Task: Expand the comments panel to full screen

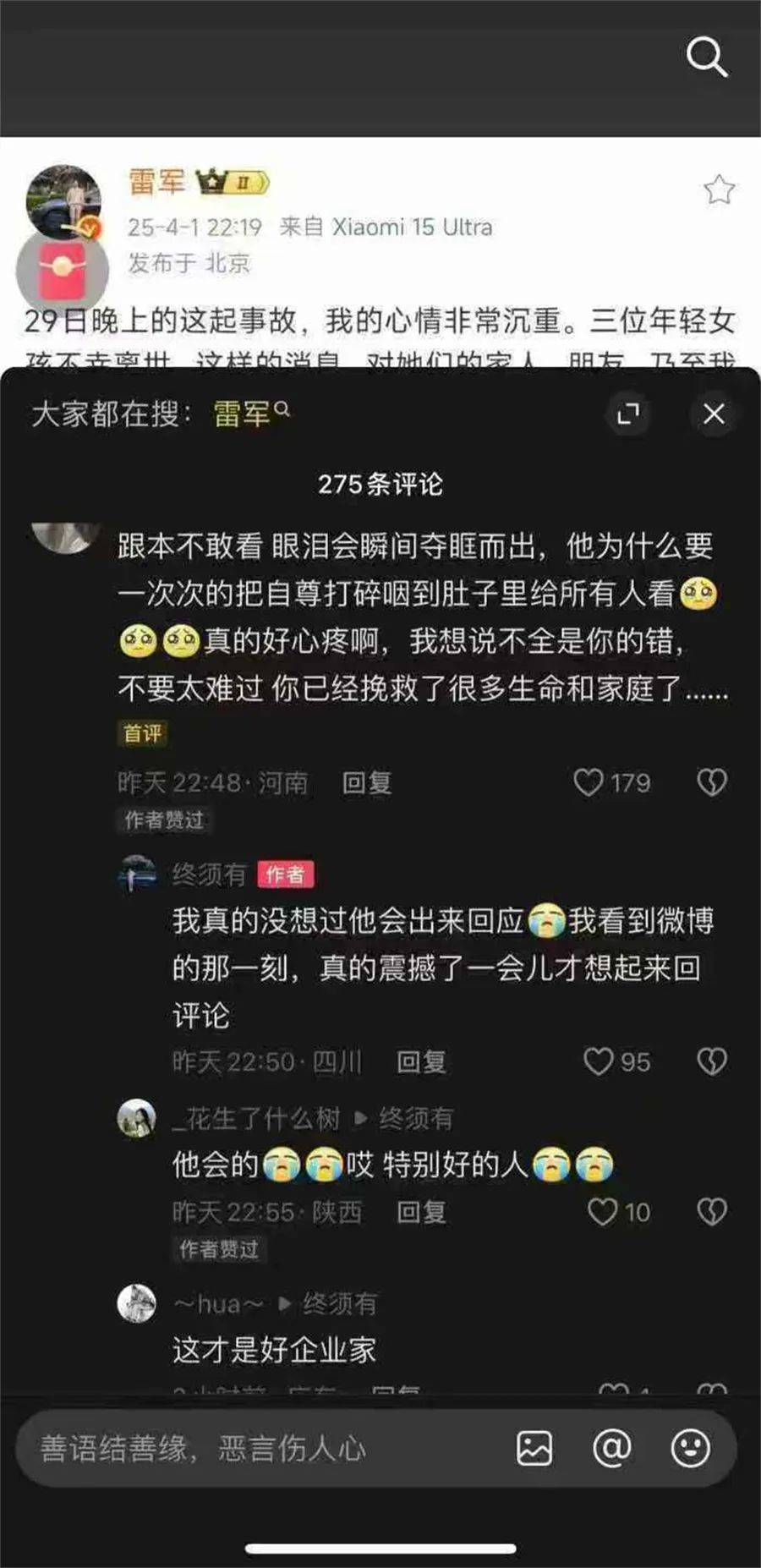Action: pyautogui.click(x=627, y=414)
